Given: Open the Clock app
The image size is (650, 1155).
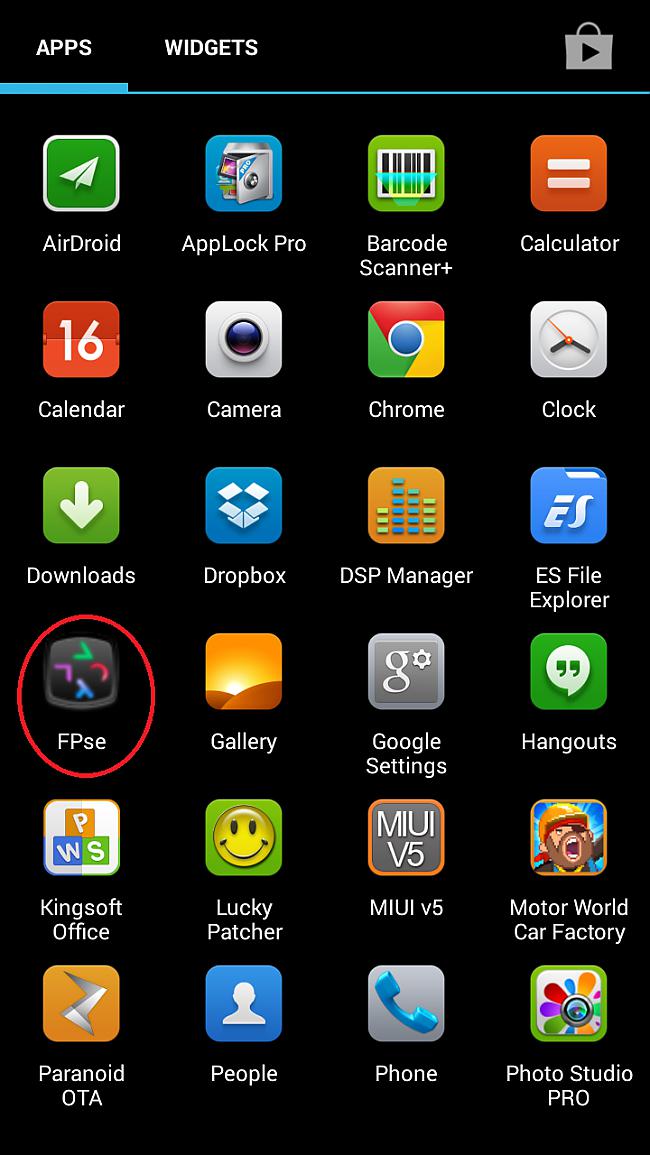Looking at the screenshot, I should [569, 340].
